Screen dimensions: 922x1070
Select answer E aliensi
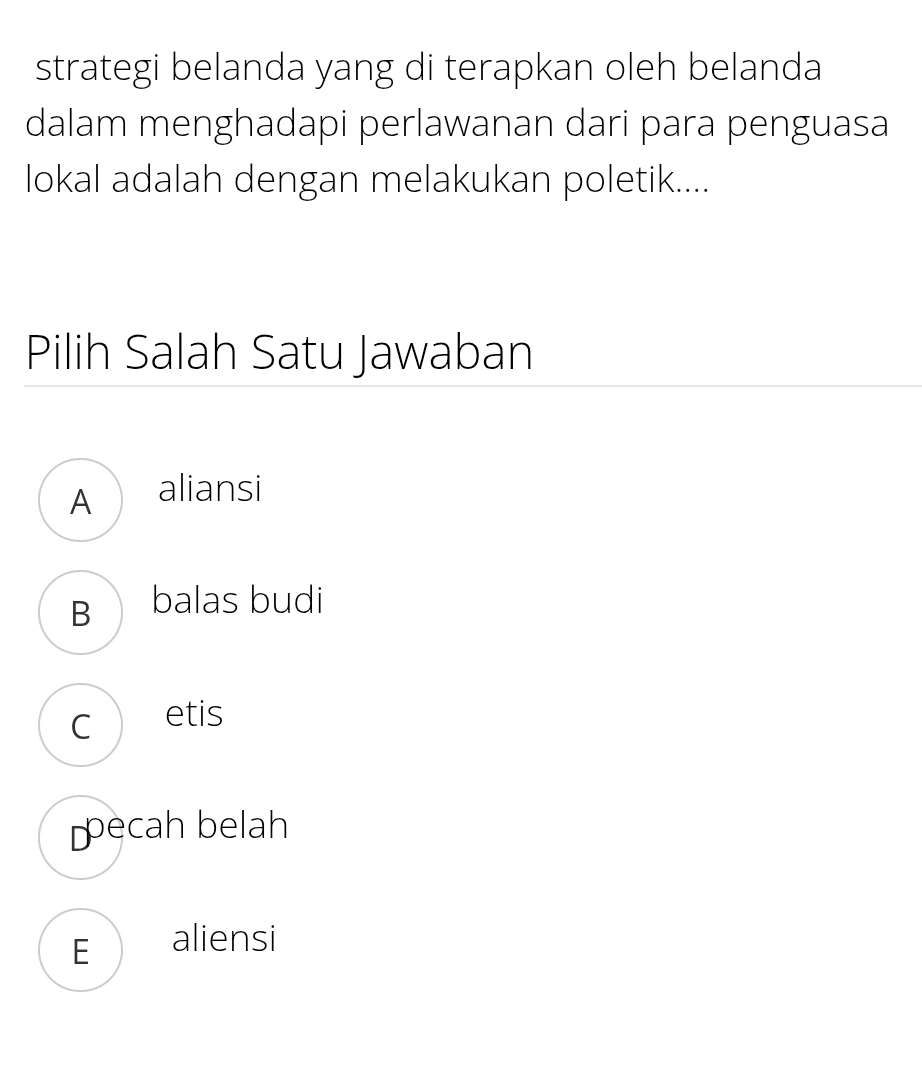click(80, 951)
